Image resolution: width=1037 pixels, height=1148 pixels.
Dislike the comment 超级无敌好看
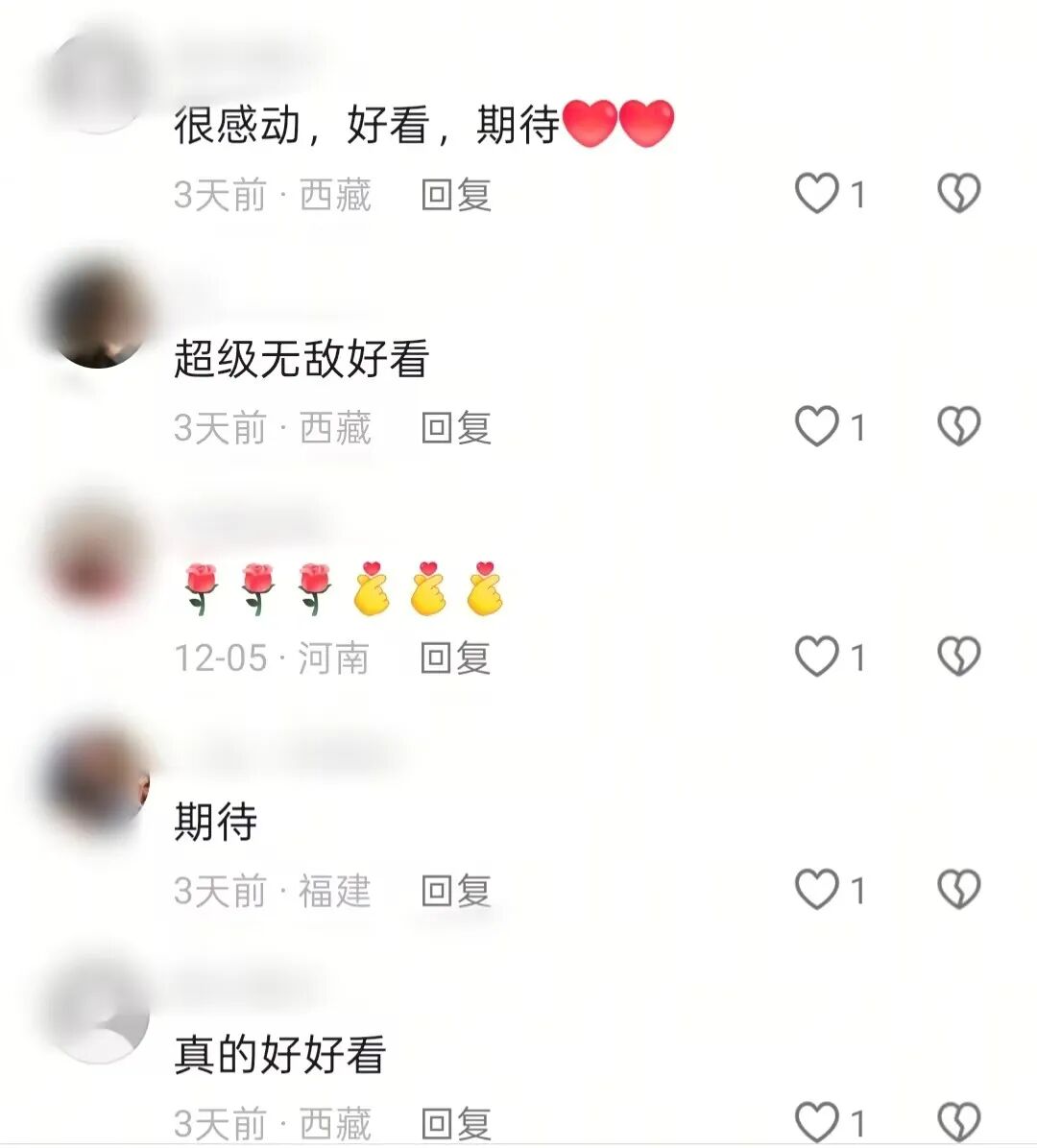click(x=958, y=426)
